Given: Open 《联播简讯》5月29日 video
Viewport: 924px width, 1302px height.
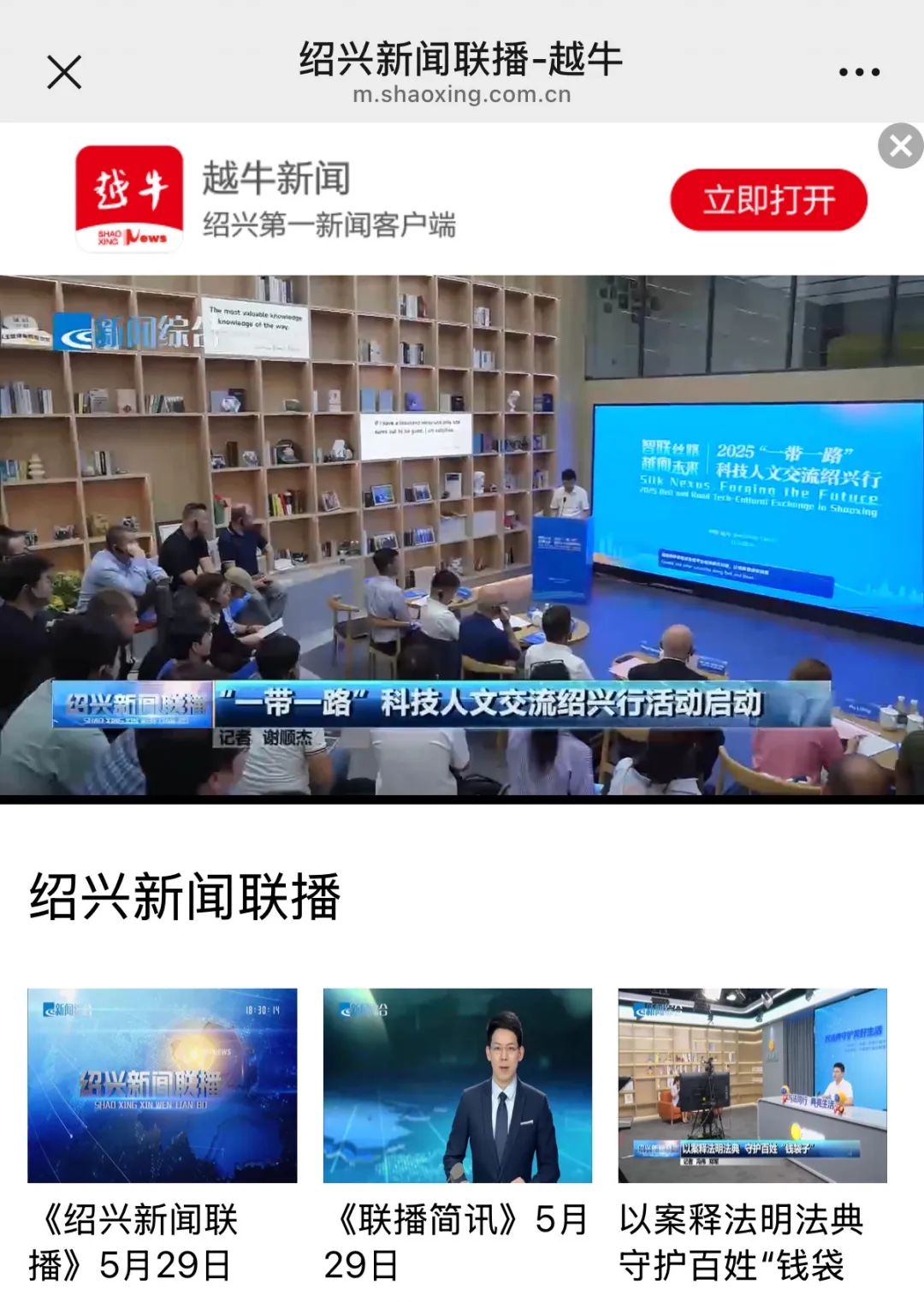Looking at the screenshot, I should [457, 1085].
